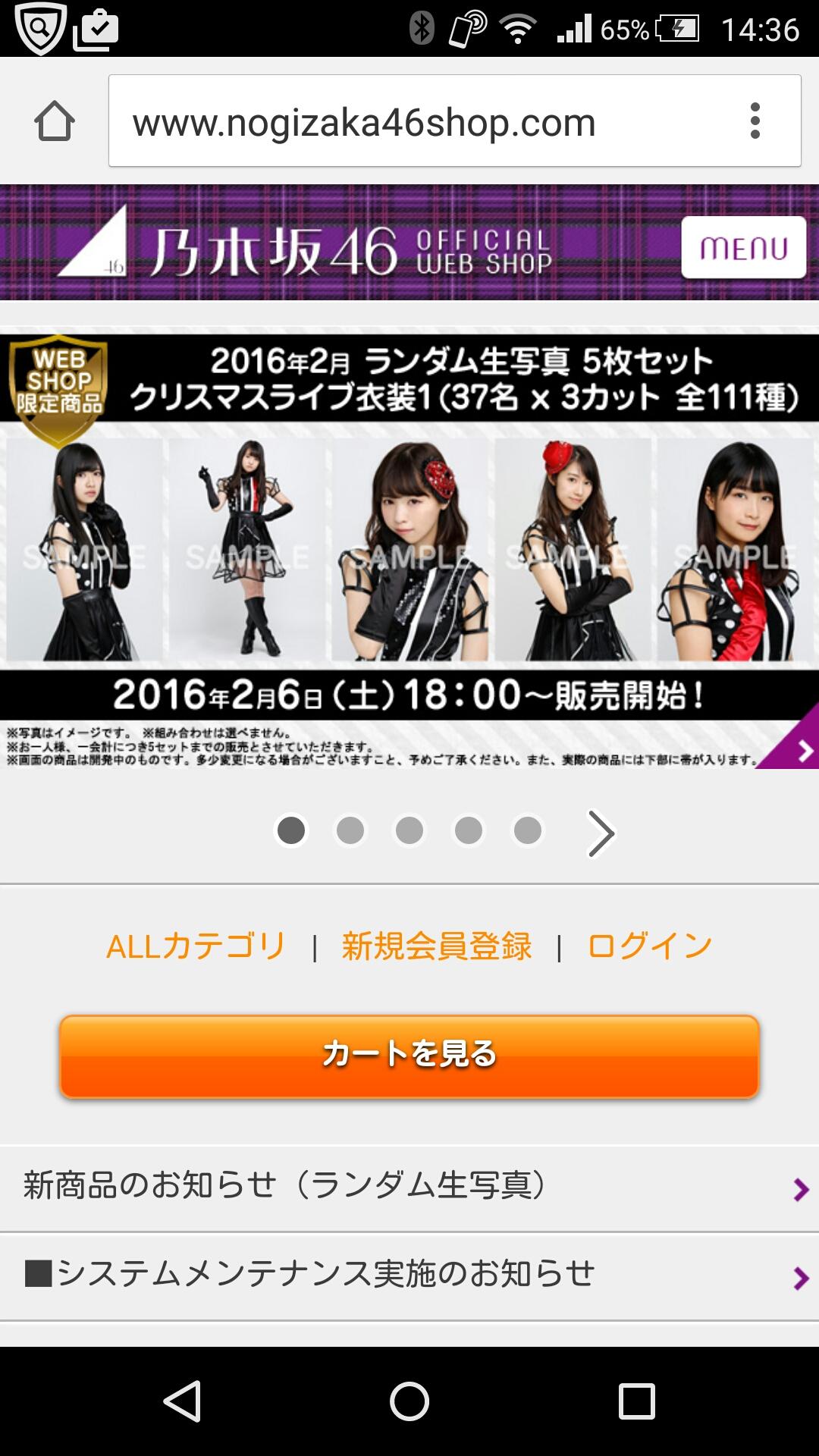This screenshot has height=1456, width=819.
Task: Open recent apps from navigation bar
Action: click(636, 1401)
